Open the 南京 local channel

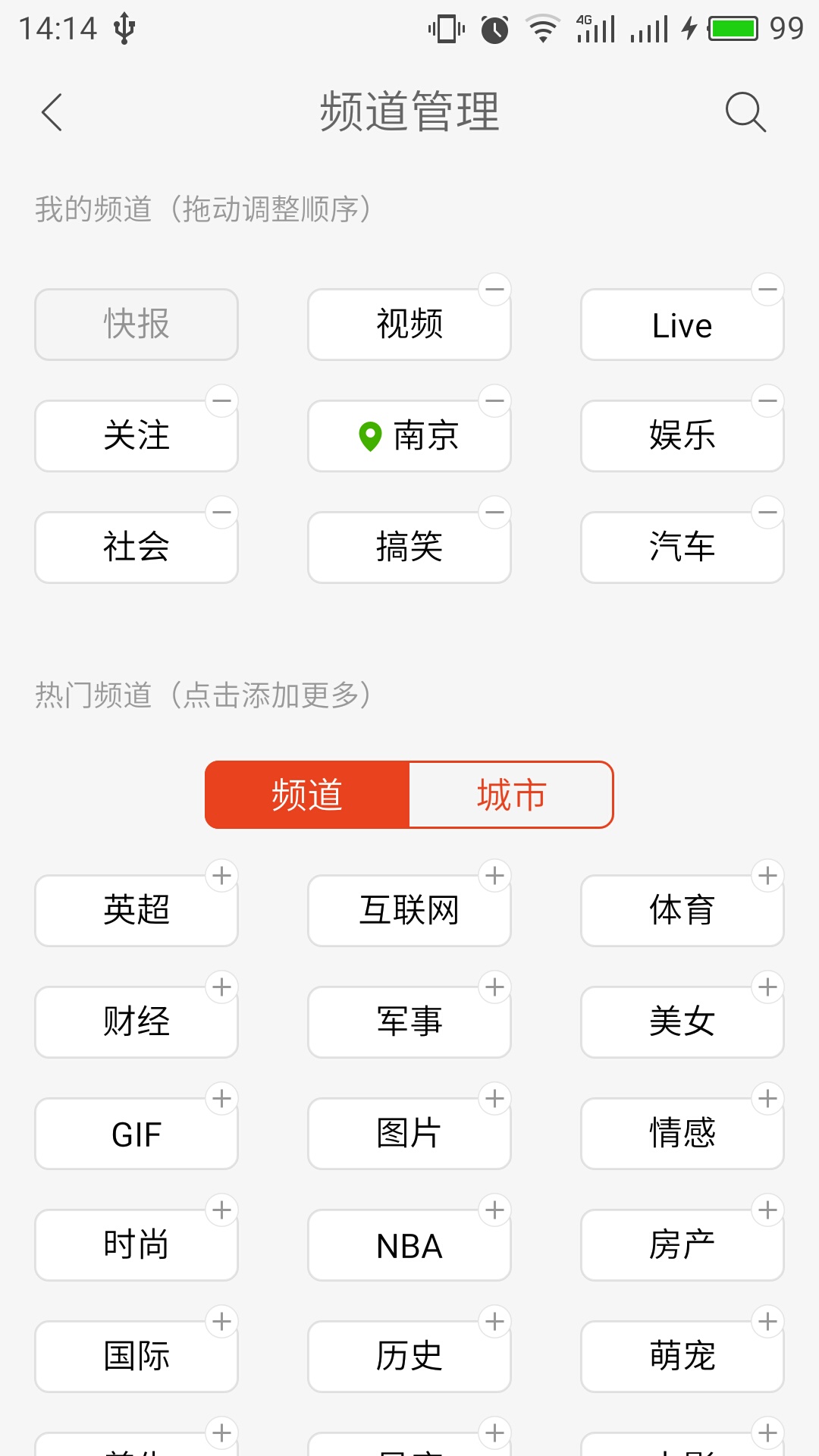409,436
